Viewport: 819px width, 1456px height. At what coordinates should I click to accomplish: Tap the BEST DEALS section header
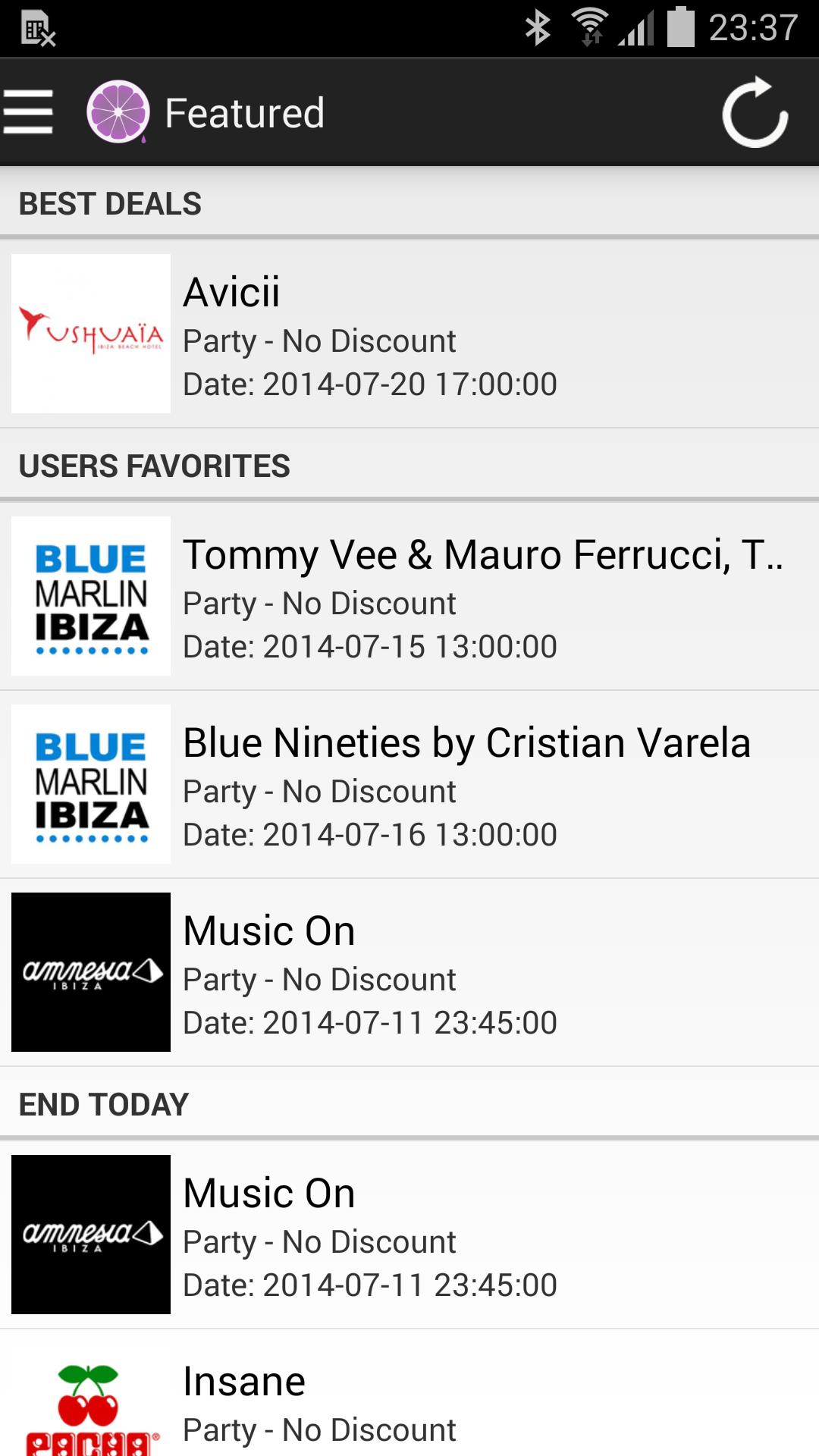(110, 202)
